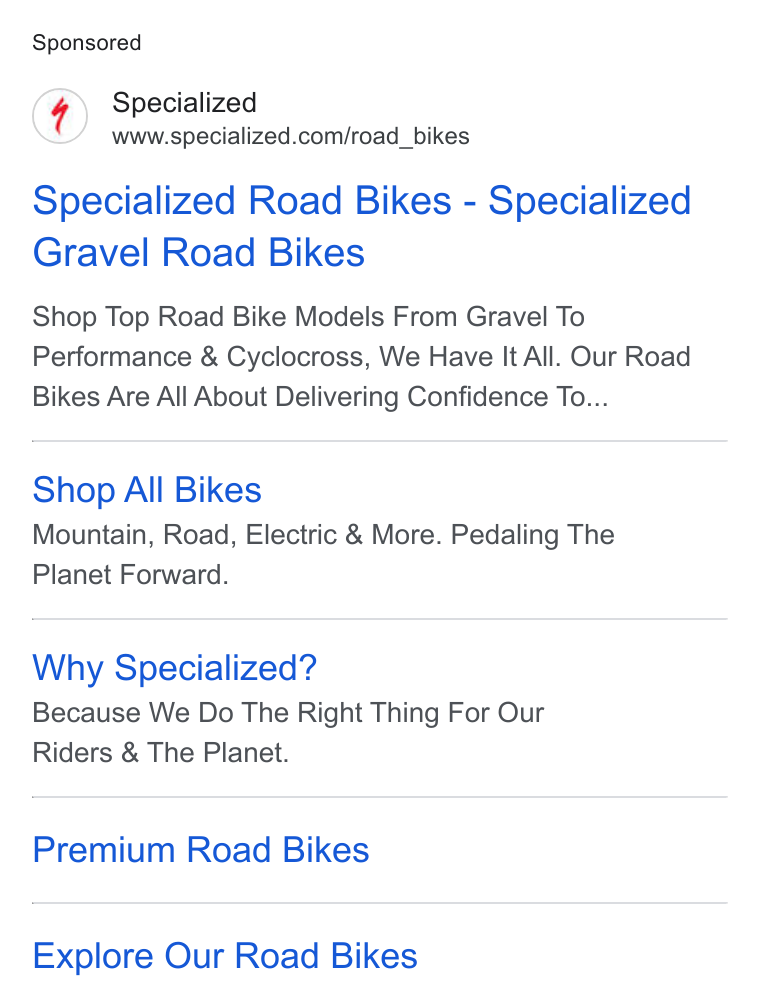The image size is (760, 1008).
Task: Select the Explore Our Road Bikes link
Action: click(225, 955)
